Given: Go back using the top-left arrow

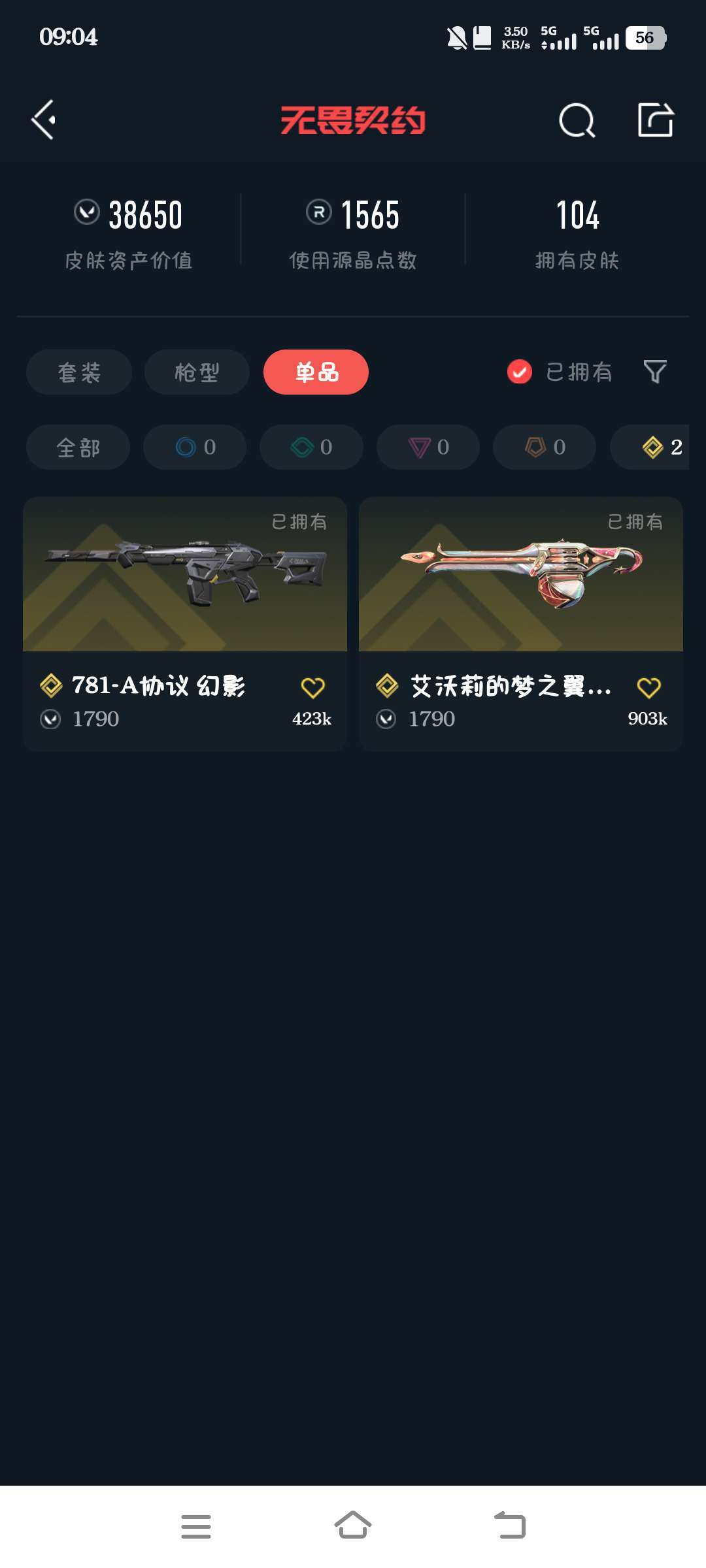Looking at the screenshot, I should coord(43,120).
